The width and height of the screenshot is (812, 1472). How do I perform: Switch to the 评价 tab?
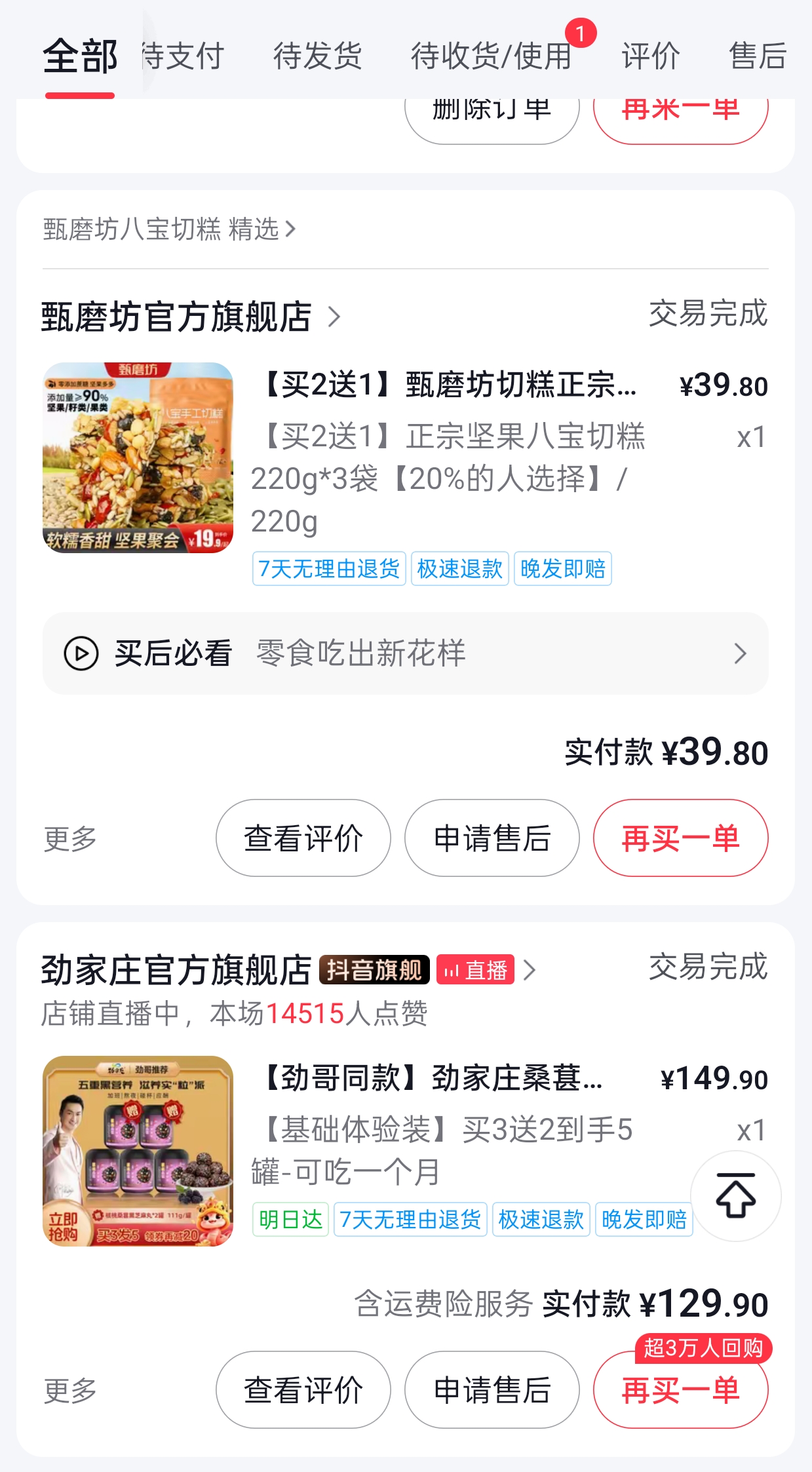click(651, 56)
